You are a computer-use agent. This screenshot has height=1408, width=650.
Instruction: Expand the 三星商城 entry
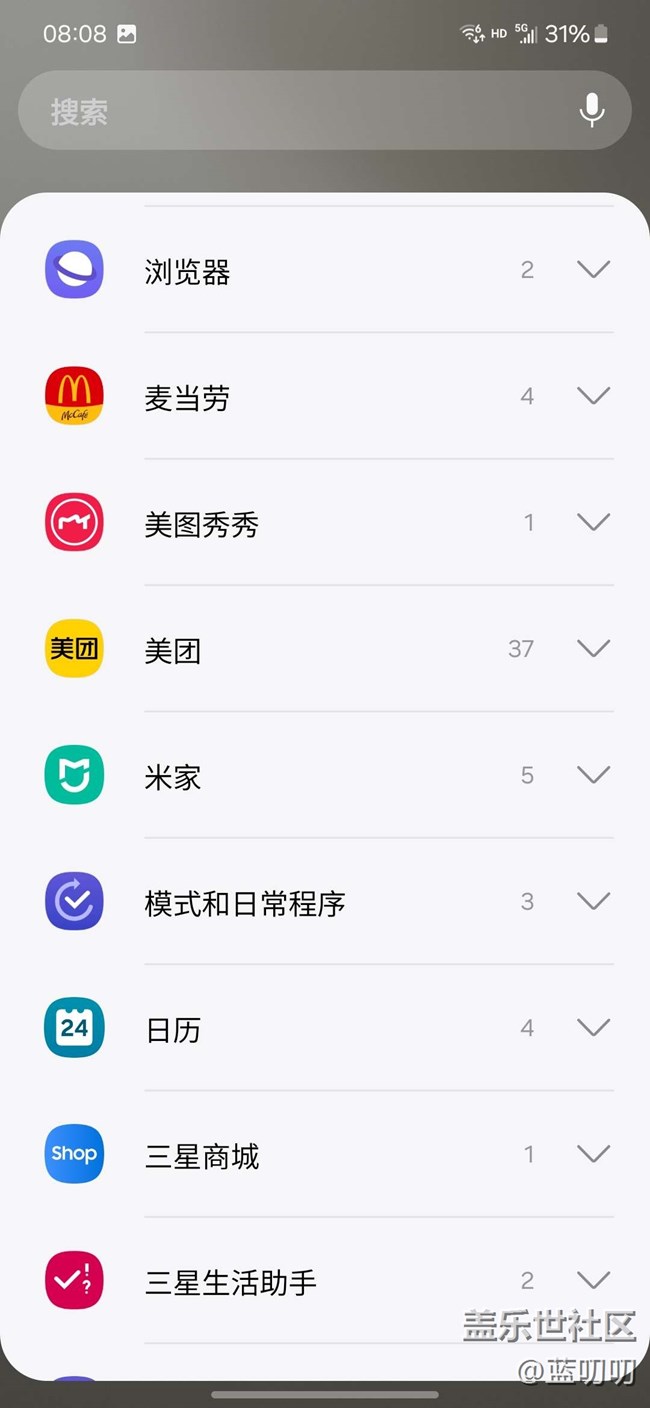593,1154
